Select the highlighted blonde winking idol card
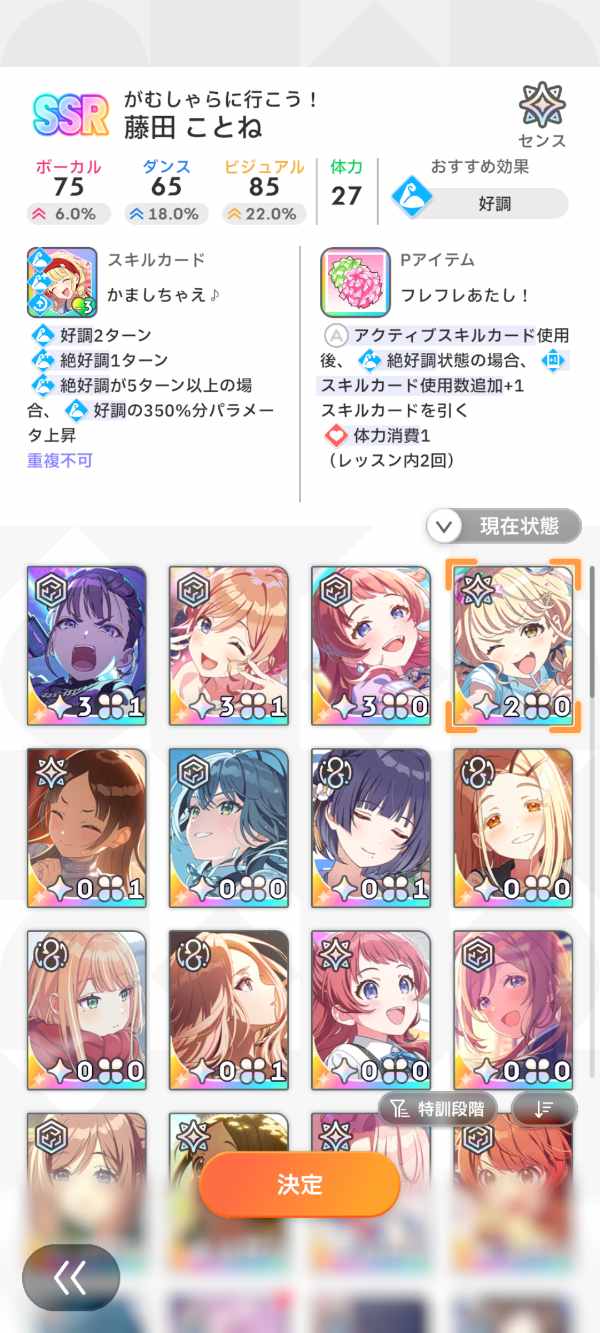Viewport: 600px width, 1333px height. (513, 645)
